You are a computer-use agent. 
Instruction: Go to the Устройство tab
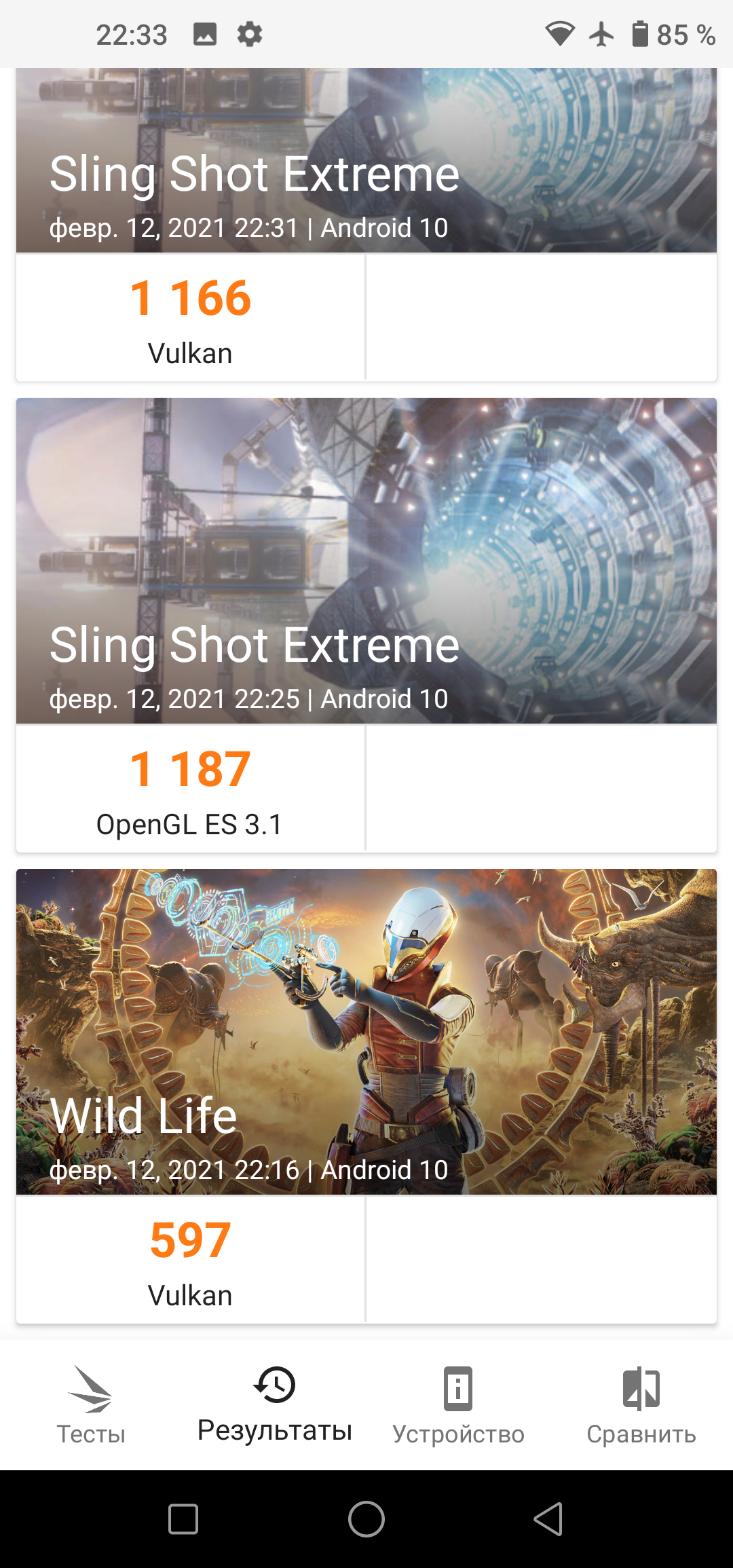click(x=458, y=1405)
